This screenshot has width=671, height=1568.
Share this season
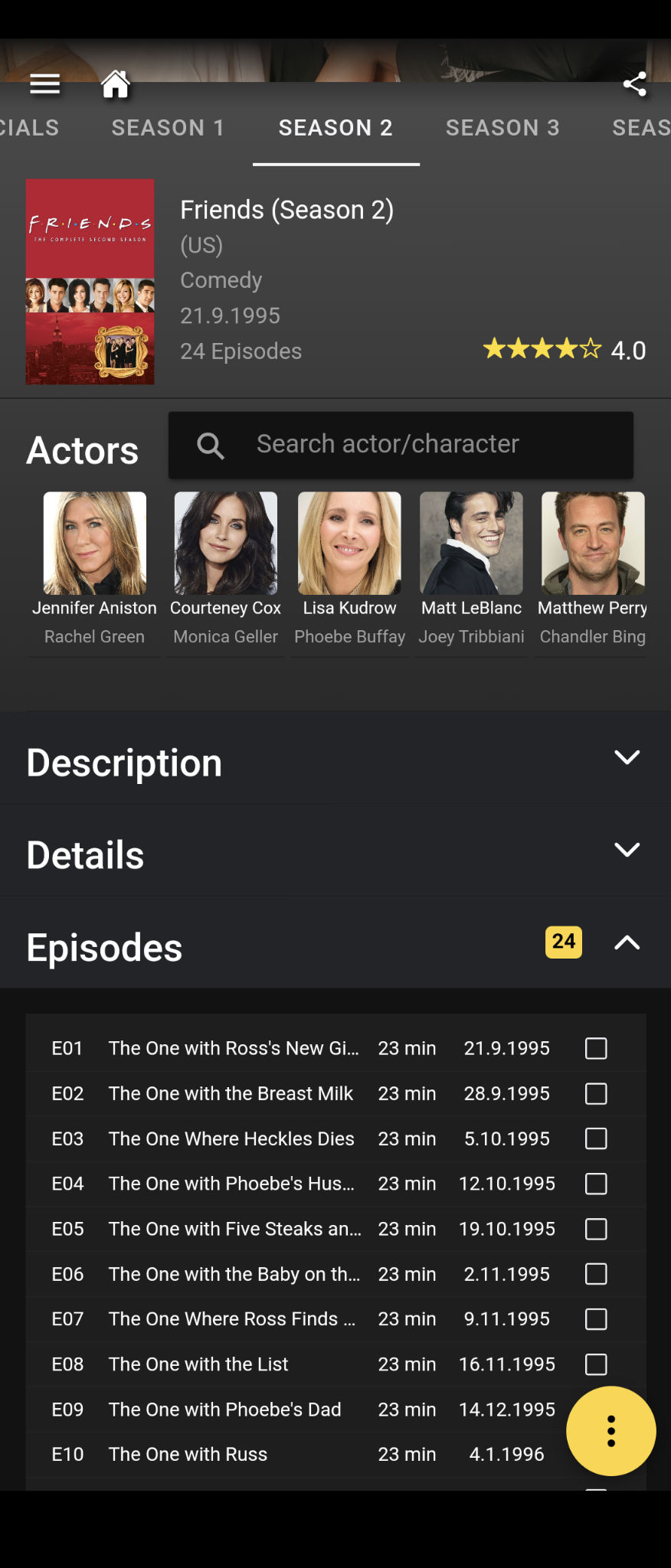click(x=634, y=83)
